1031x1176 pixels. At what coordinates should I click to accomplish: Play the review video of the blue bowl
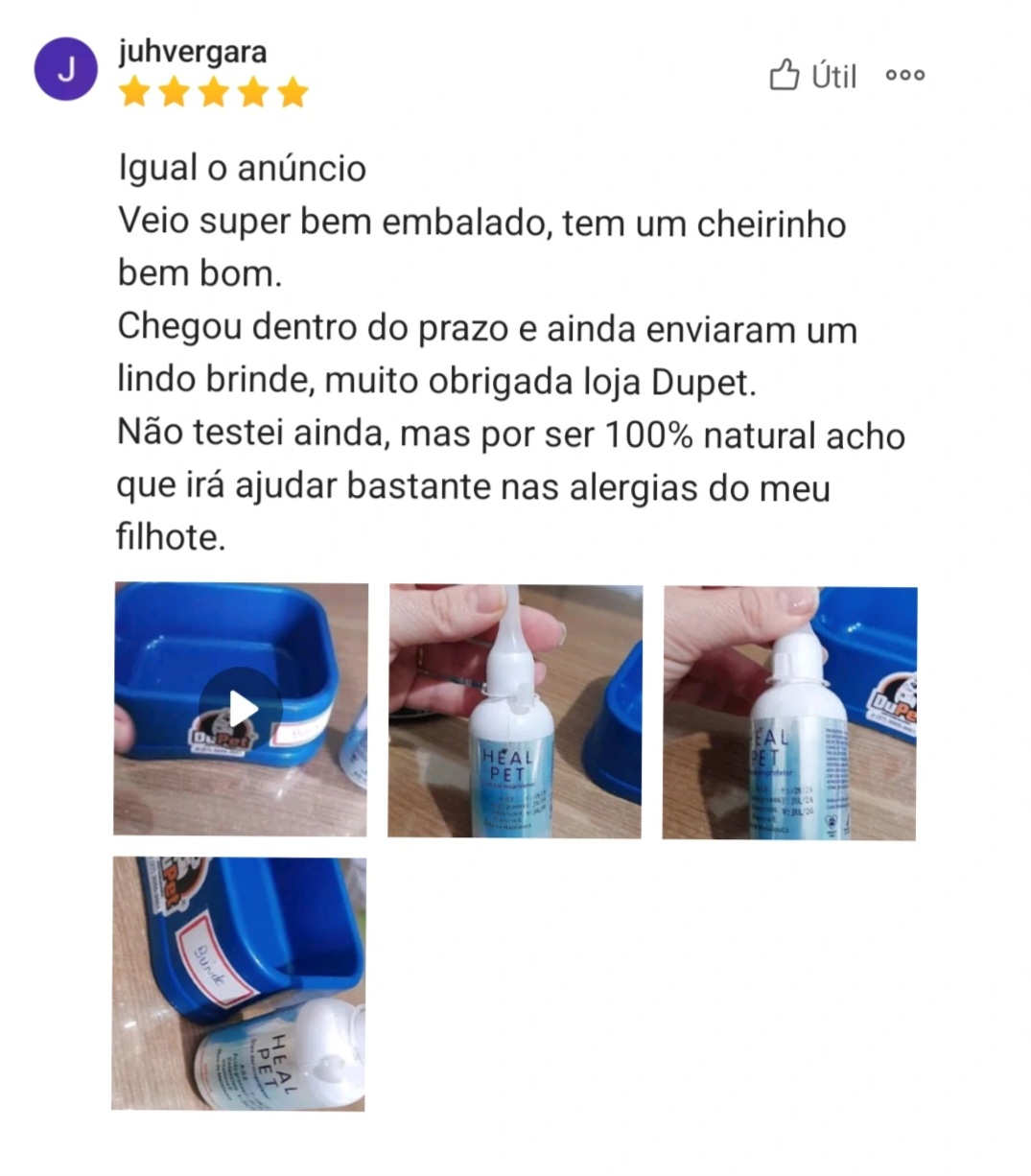(241, 710)
